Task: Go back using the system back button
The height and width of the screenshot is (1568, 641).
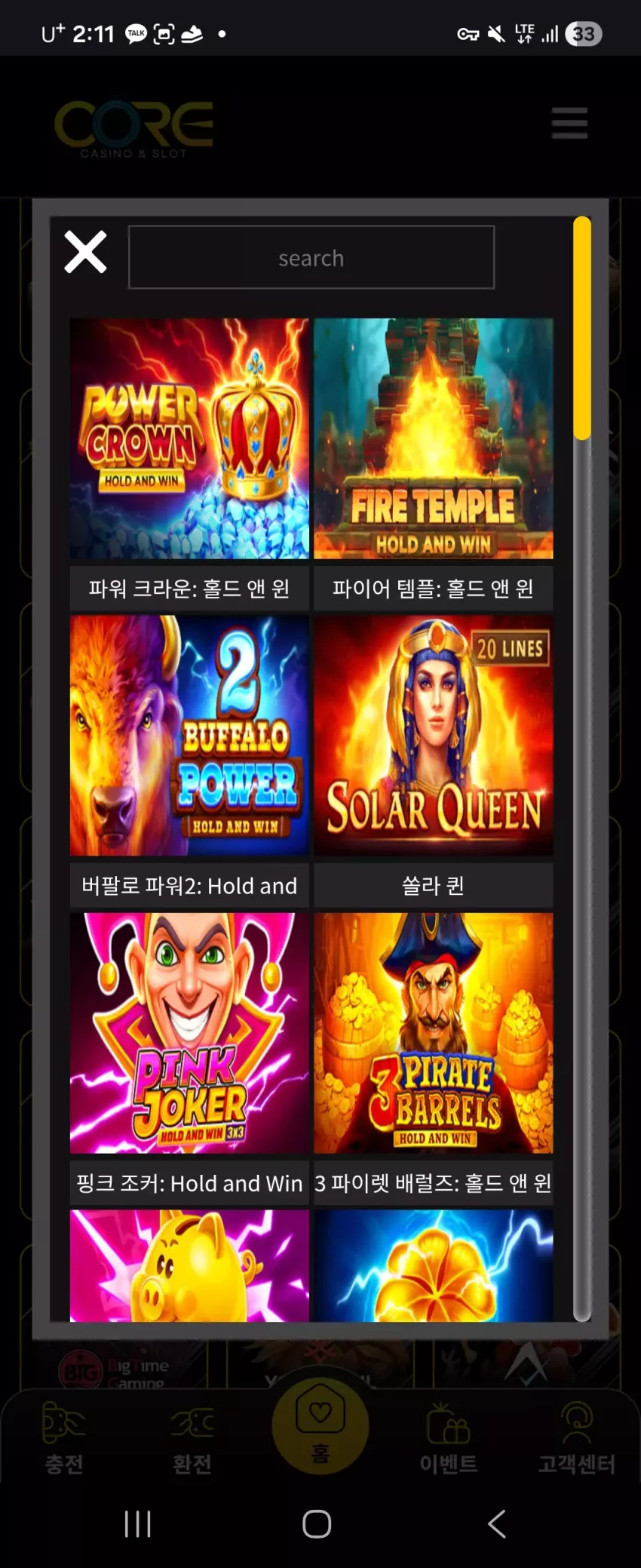Action: point(496,1524)
